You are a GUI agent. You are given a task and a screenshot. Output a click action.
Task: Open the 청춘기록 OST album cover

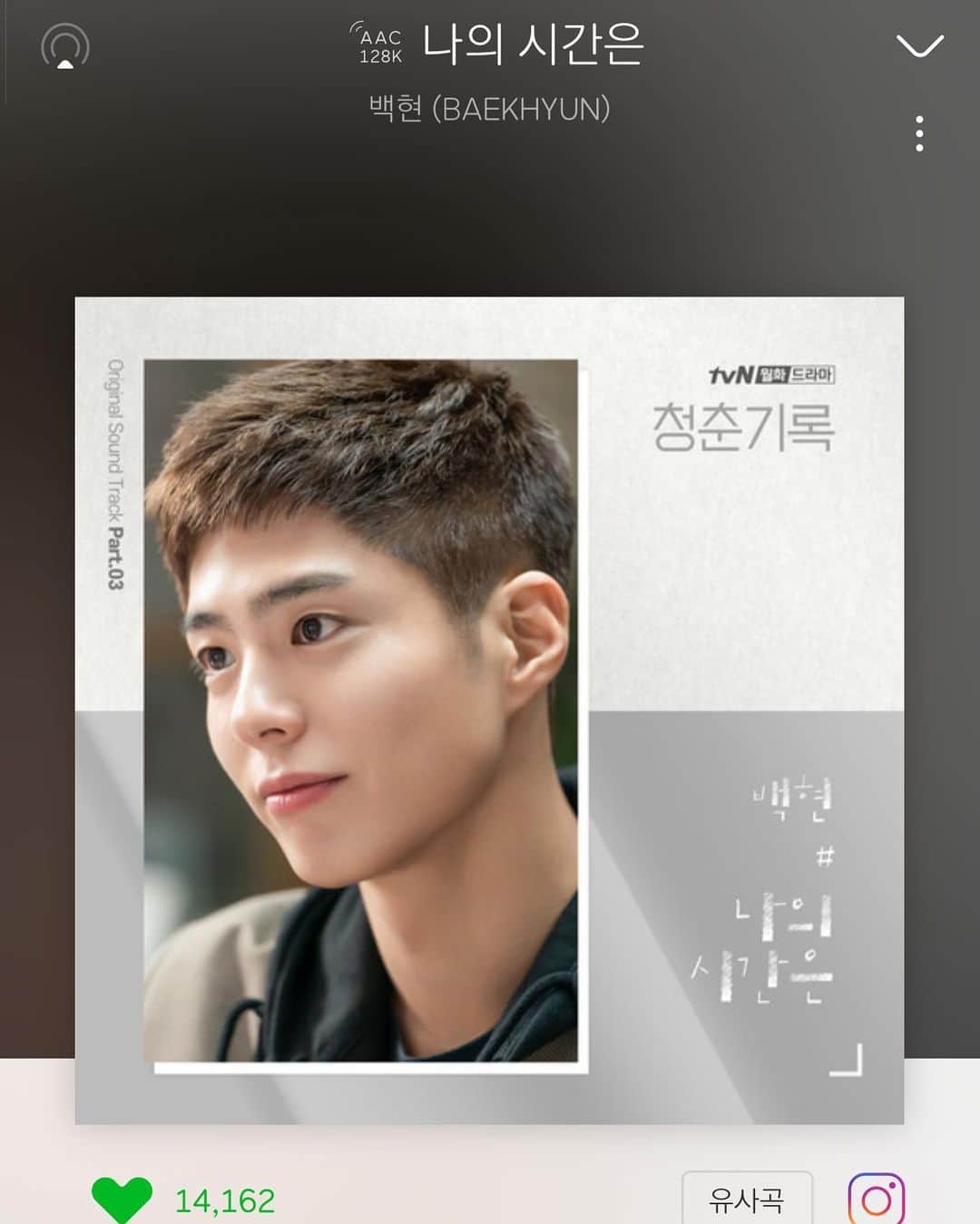[489, 710]
